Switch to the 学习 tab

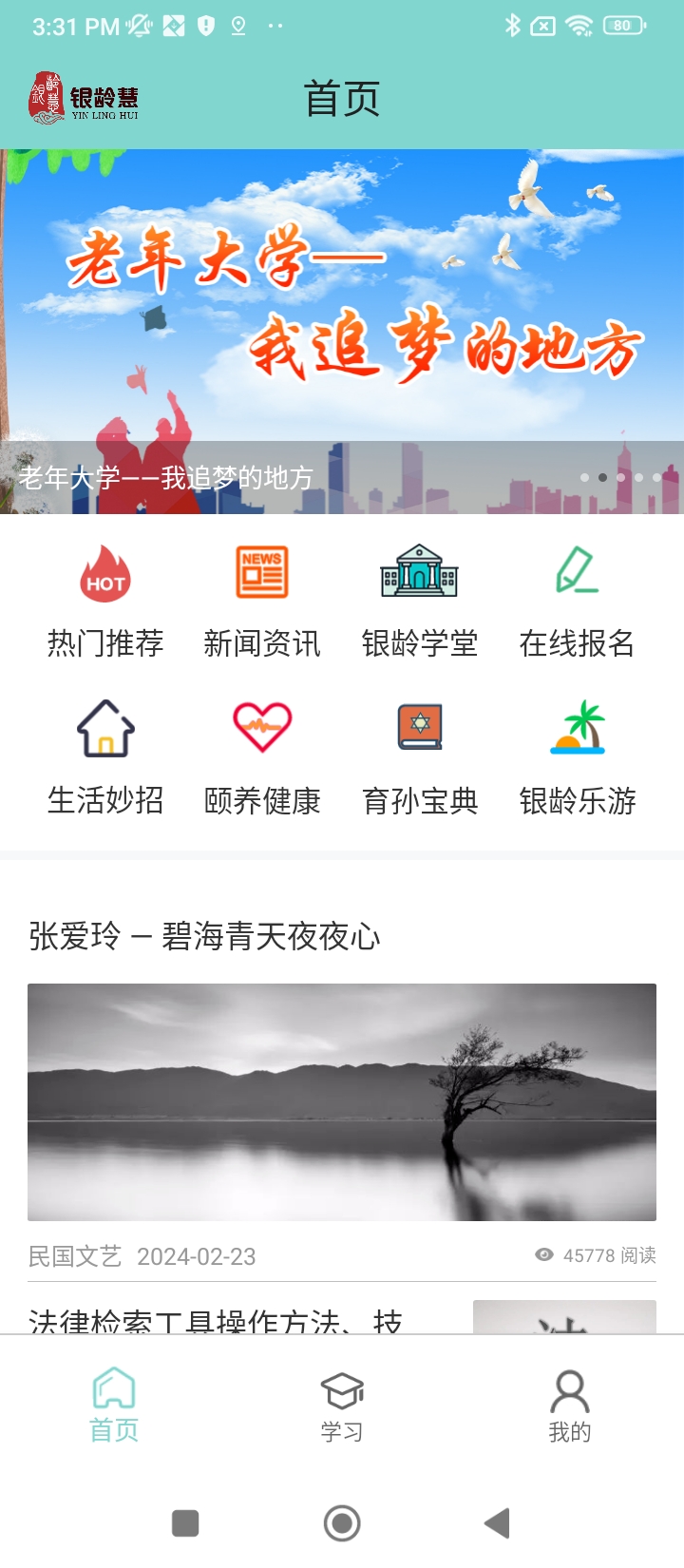pyautogui.click(x=342, y=1407)
